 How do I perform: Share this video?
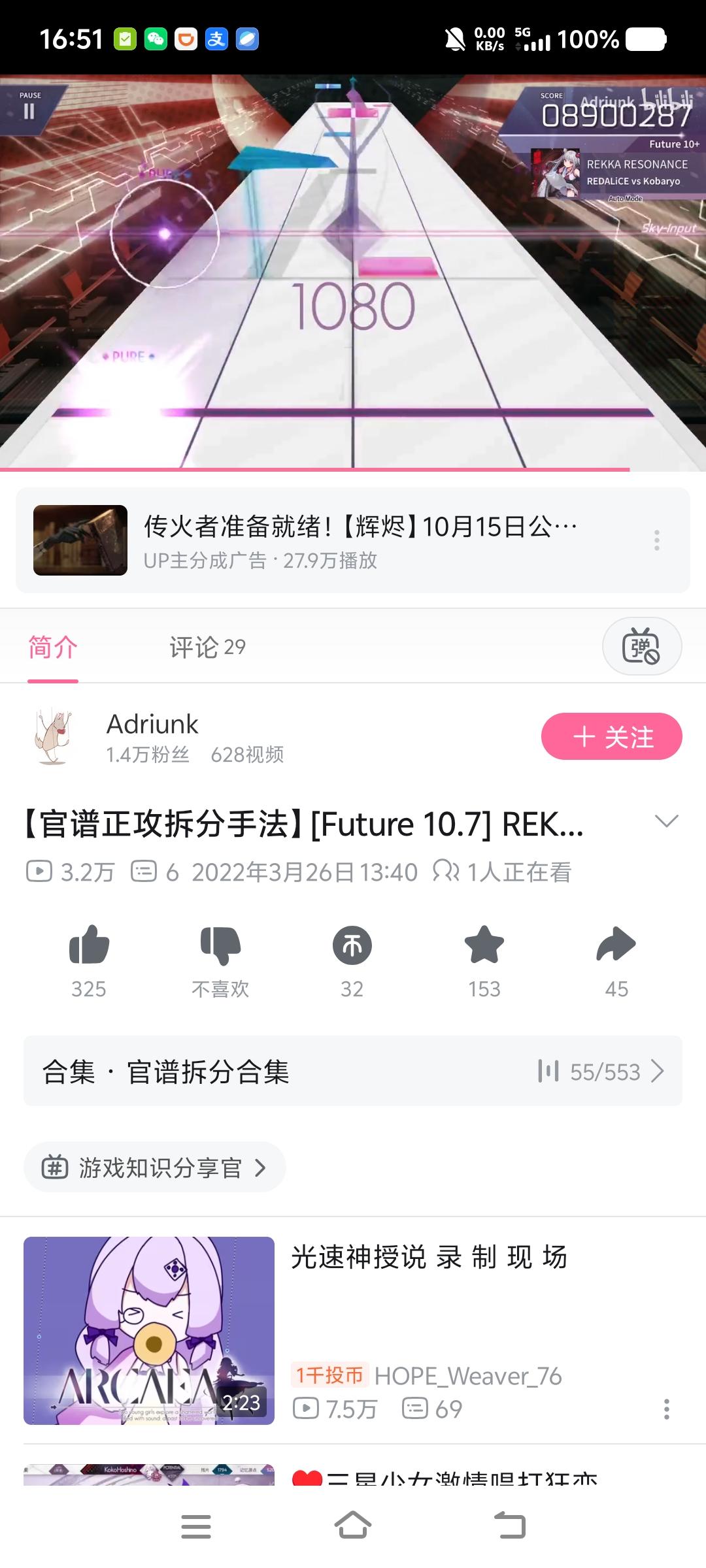(616, 945)
